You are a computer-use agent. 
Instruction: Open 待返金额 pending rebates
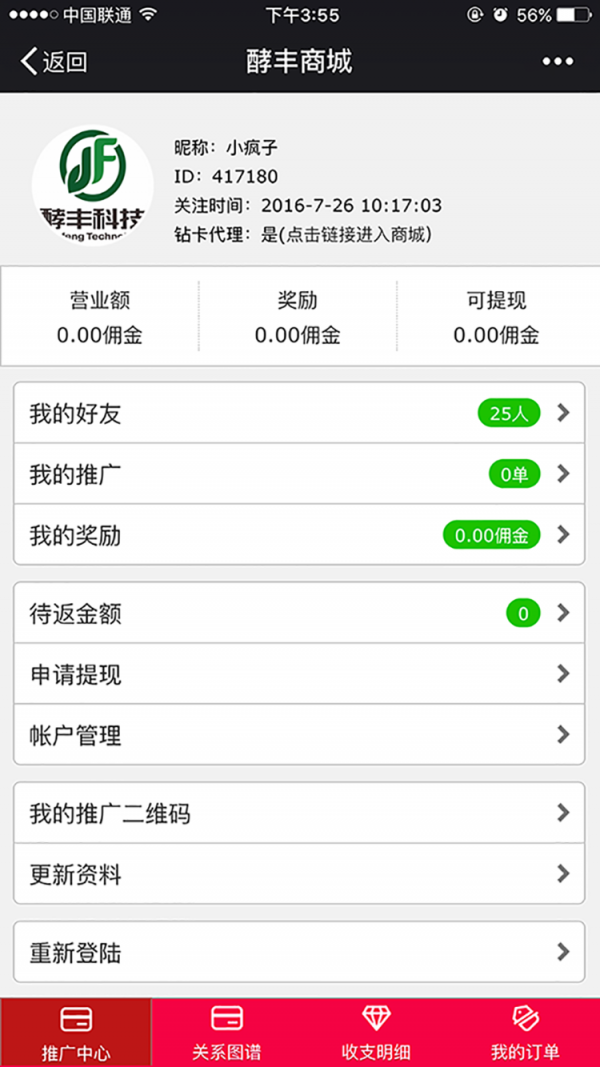pyautogui.click(x=298, y=613)
